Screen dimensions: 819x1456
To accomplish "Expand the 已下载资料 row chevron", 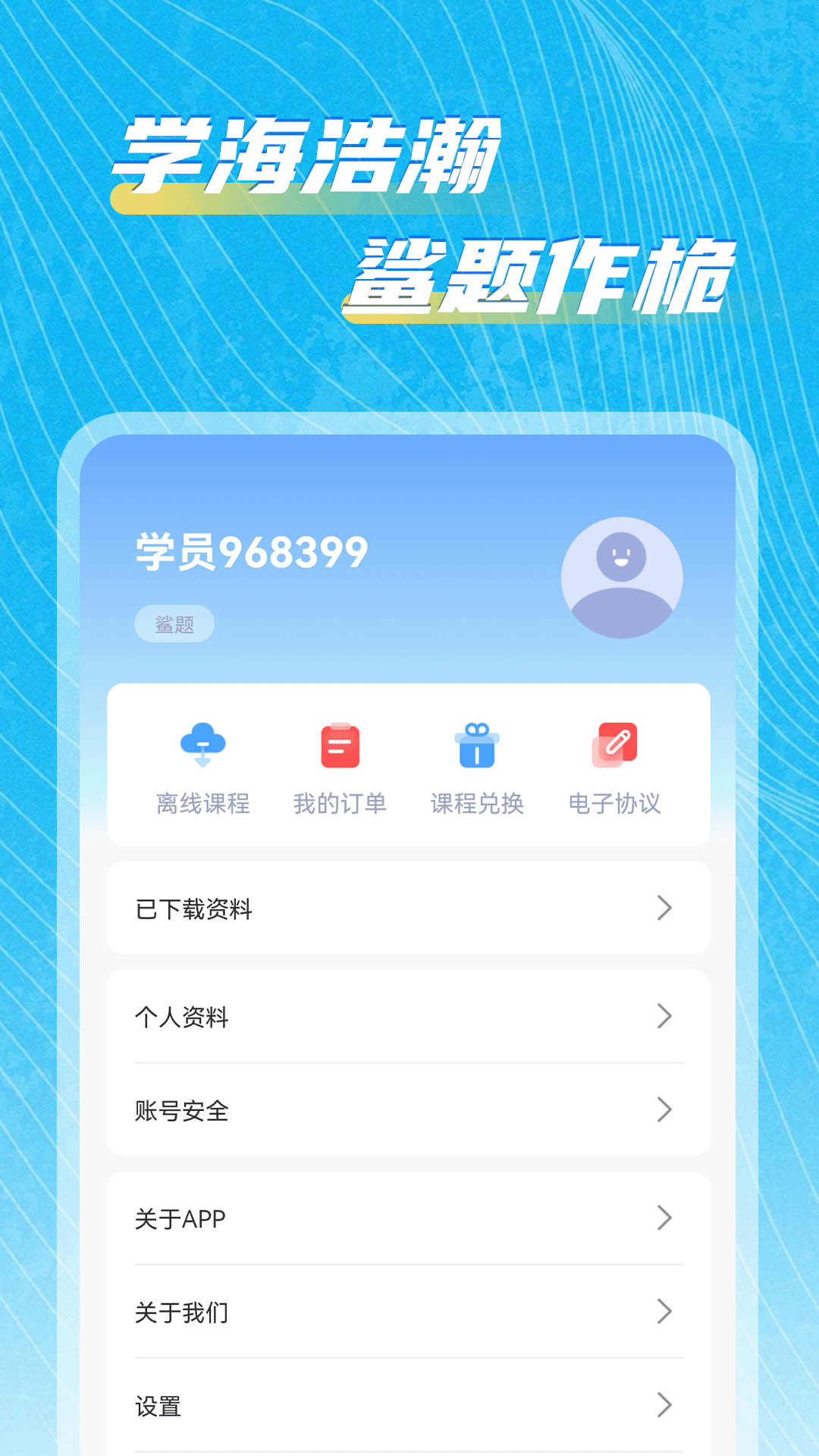I will [x=665, y=908].
